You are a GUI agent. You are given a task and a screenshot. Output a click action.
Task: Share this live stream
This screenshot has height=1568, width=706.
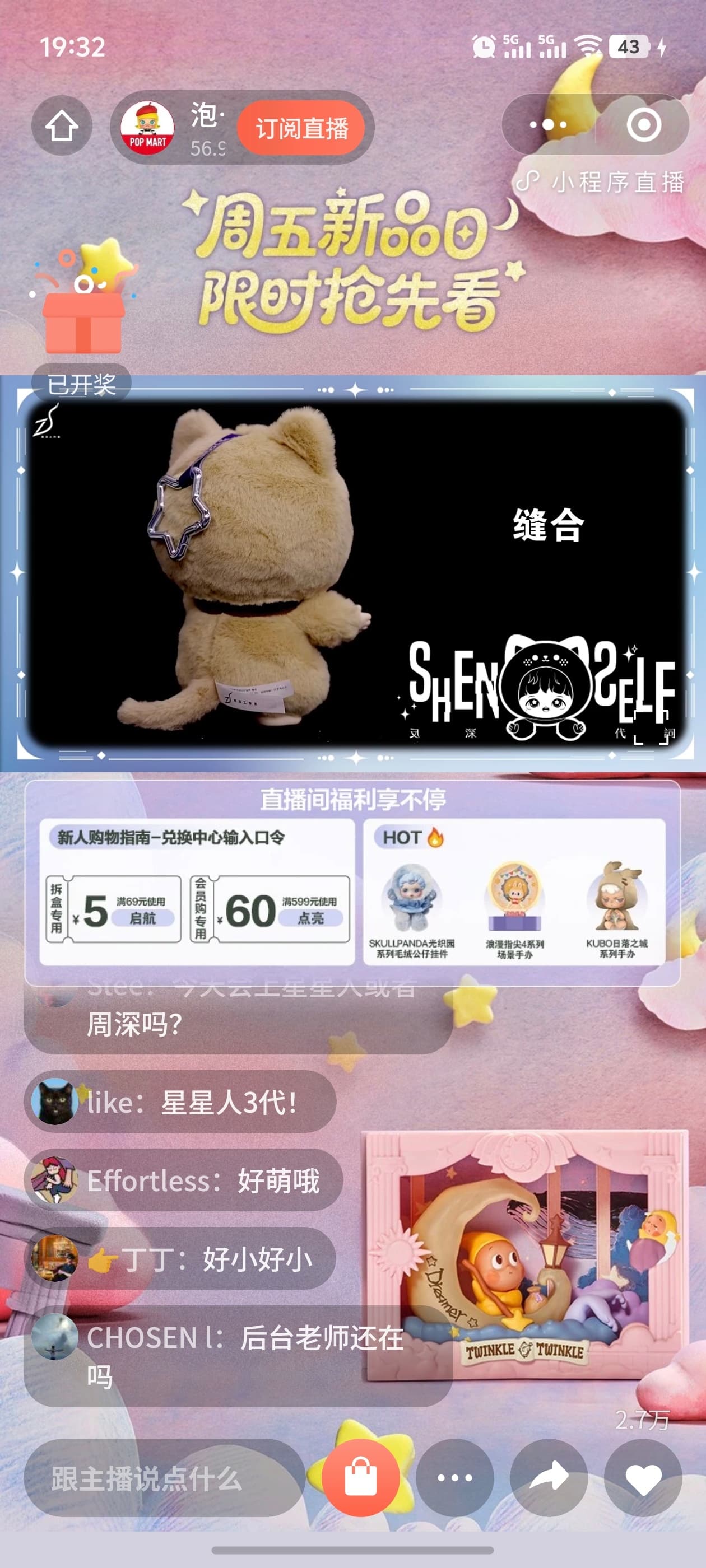click(548, 1477)
